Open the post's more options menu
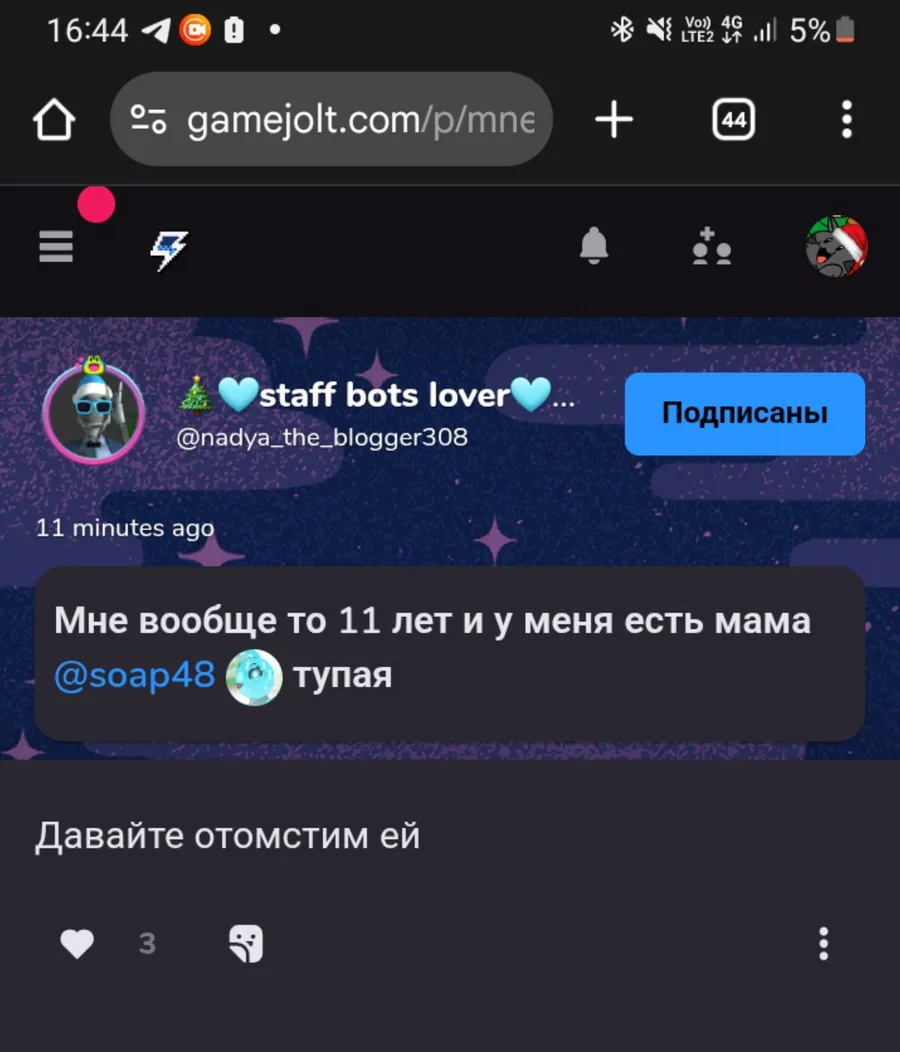This screenshot has height=1052, width=900. [x=823, y=943]
